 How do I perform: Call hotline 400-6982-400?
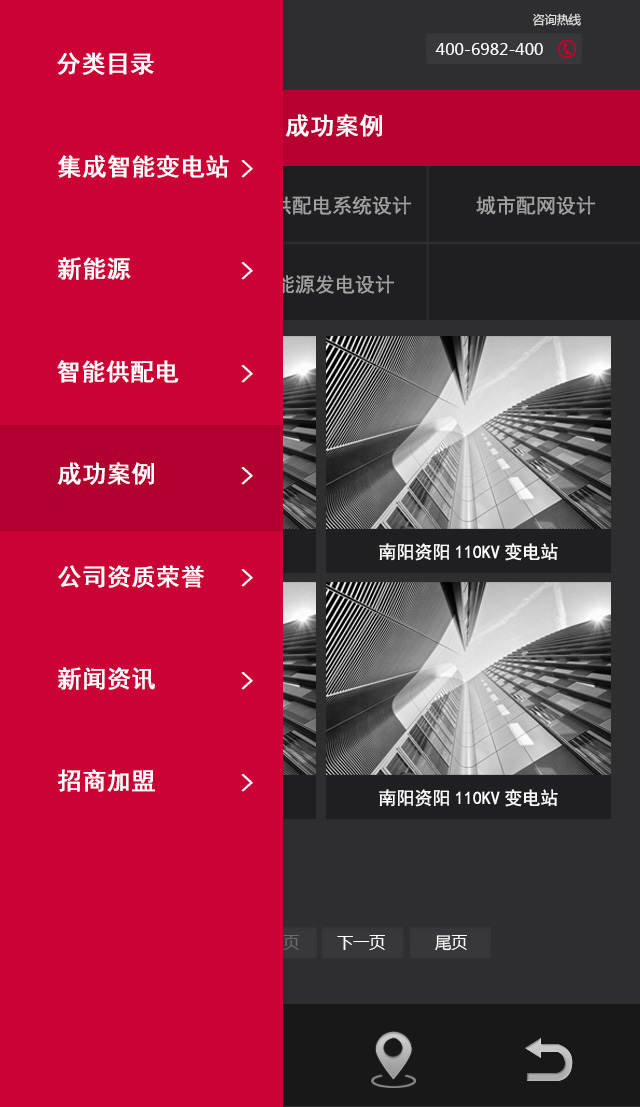pos(503,49)
